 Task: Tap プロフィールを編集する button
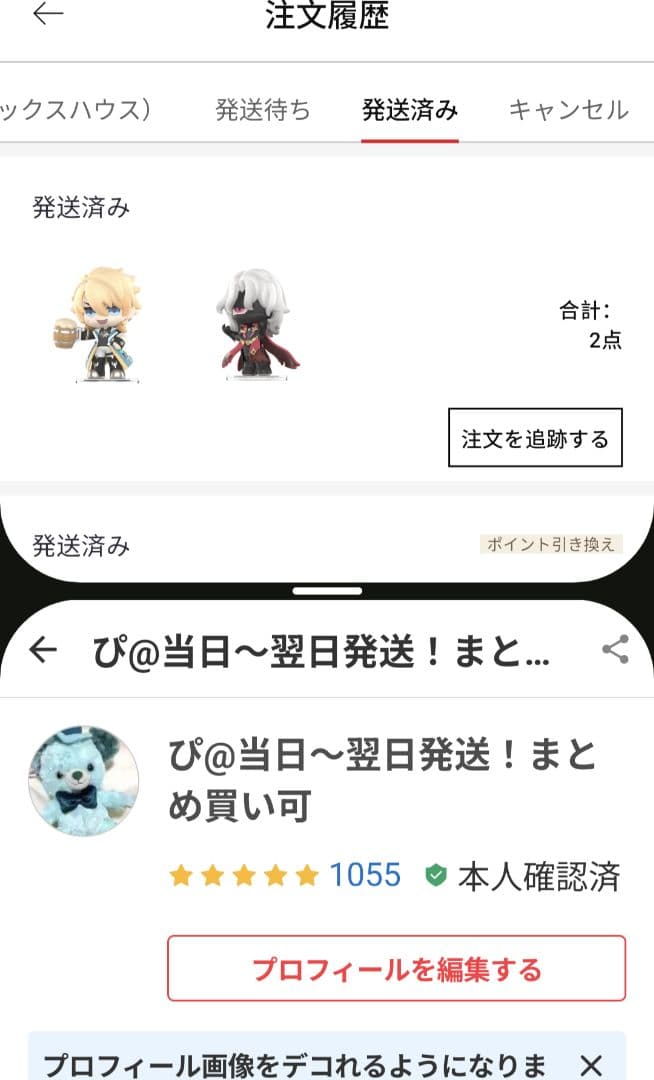point(396,969)
